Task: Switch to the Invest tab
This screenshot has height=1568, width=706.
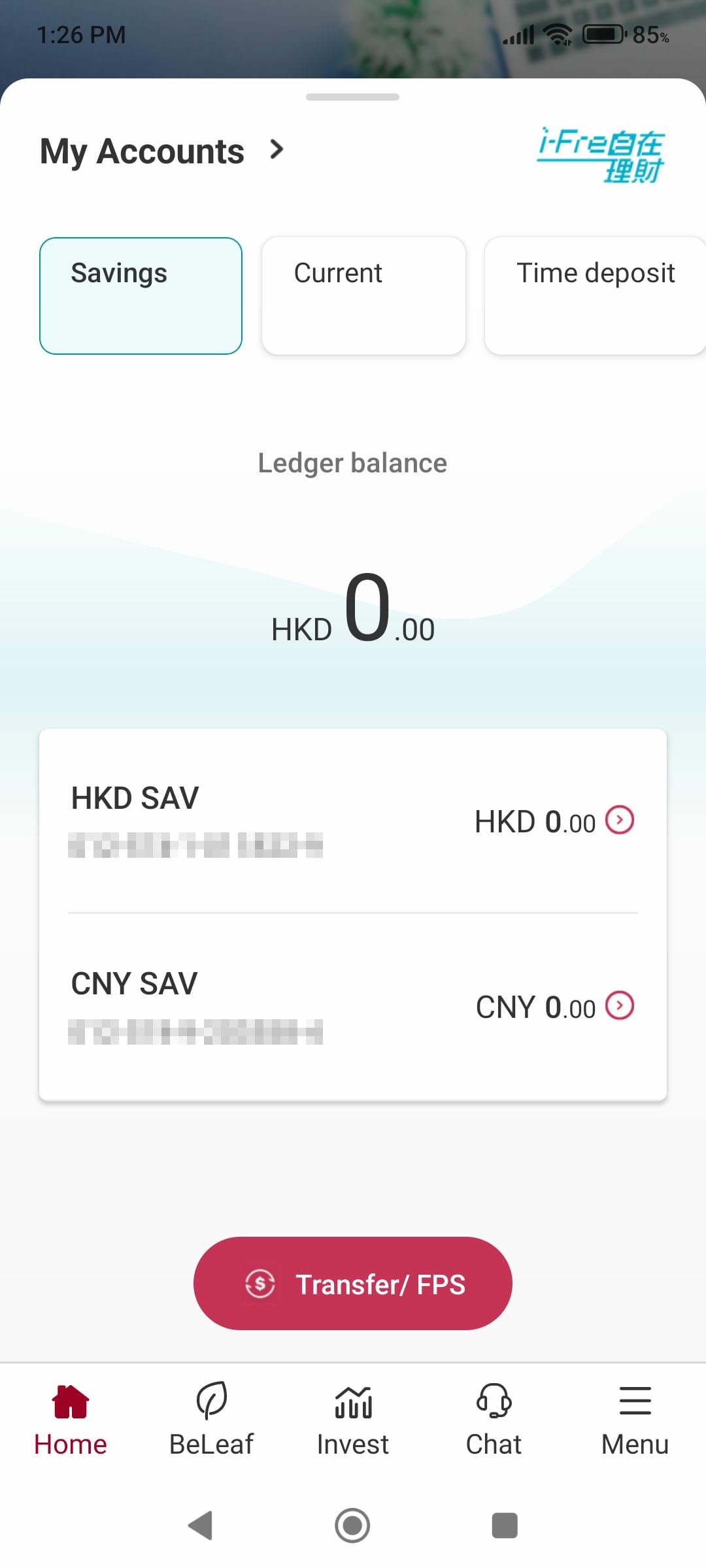Action: (353, 1420)
